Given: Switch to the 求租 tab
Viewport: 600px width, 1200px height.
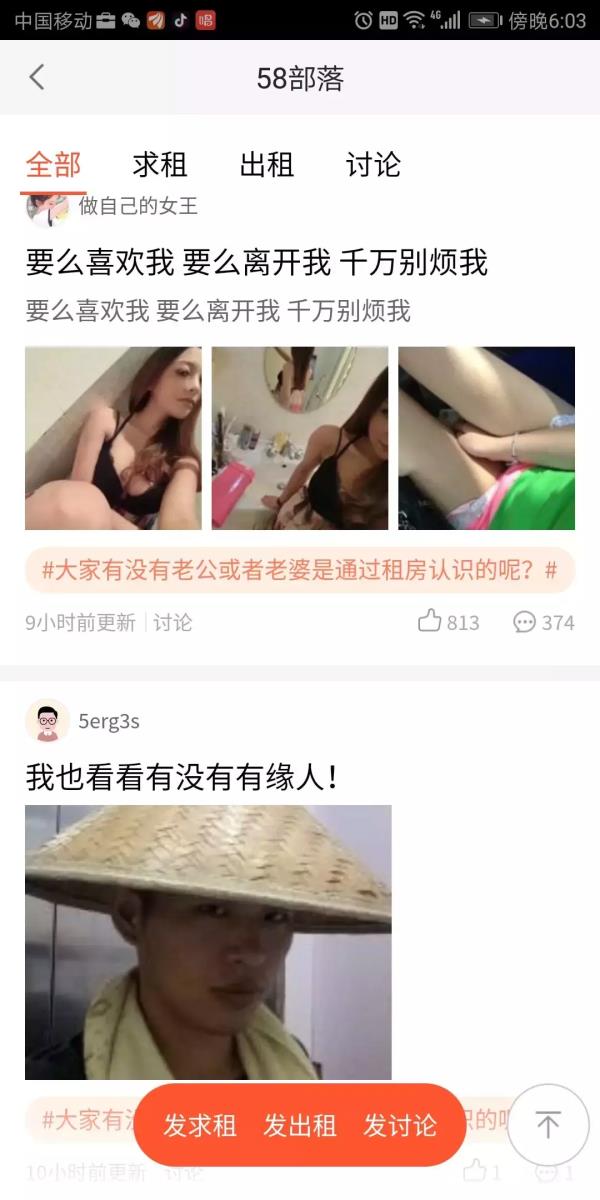Looking at the screenshot, I should point(160,165).
